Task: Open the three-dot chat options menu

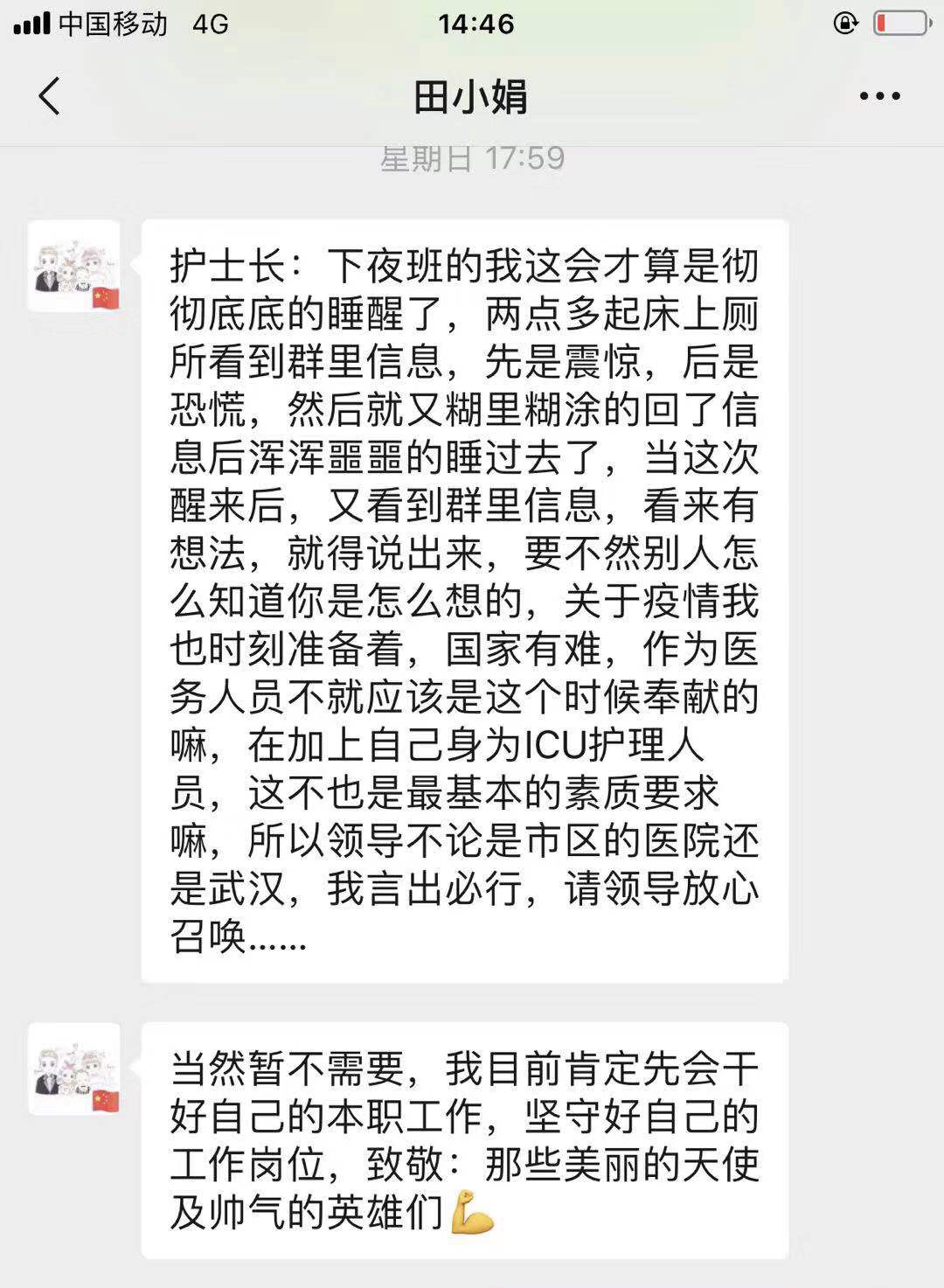Action: 879,96
